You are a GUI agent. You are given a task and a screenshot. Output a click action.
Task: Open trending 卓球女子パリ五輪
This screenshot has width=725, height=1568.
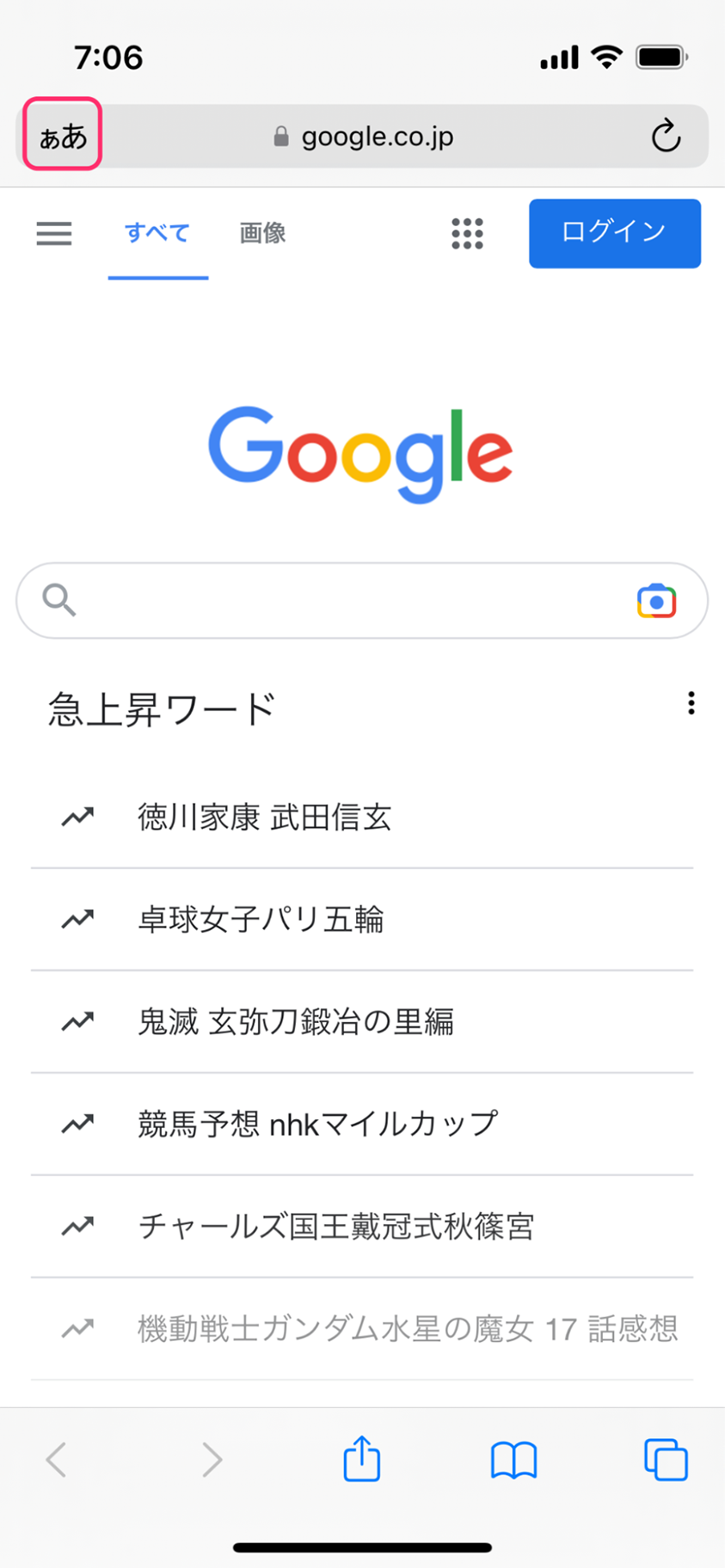point(261,919)
